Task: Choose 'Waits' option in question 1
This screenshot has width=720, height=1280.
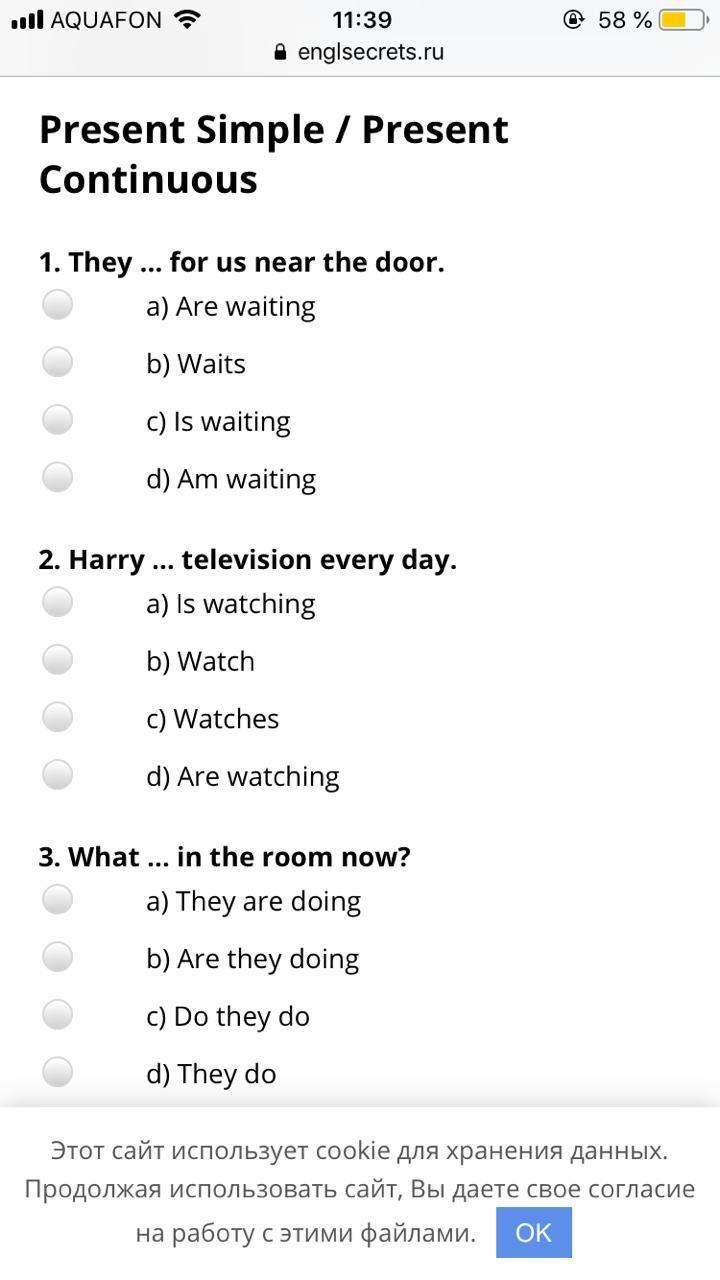Action: pyautogui.click(x=58, y=362)
